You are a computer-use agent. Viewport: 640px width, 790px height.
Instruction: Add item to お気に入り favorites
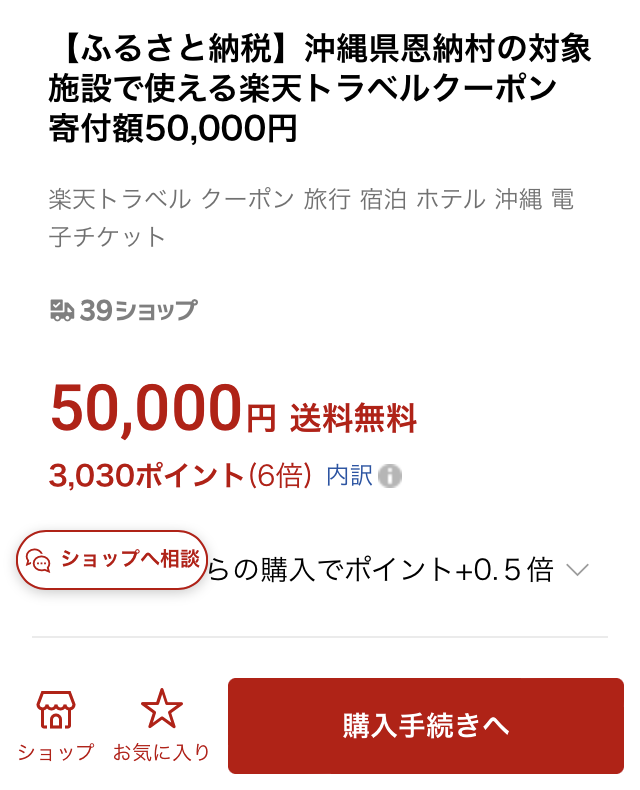point(161,726)
